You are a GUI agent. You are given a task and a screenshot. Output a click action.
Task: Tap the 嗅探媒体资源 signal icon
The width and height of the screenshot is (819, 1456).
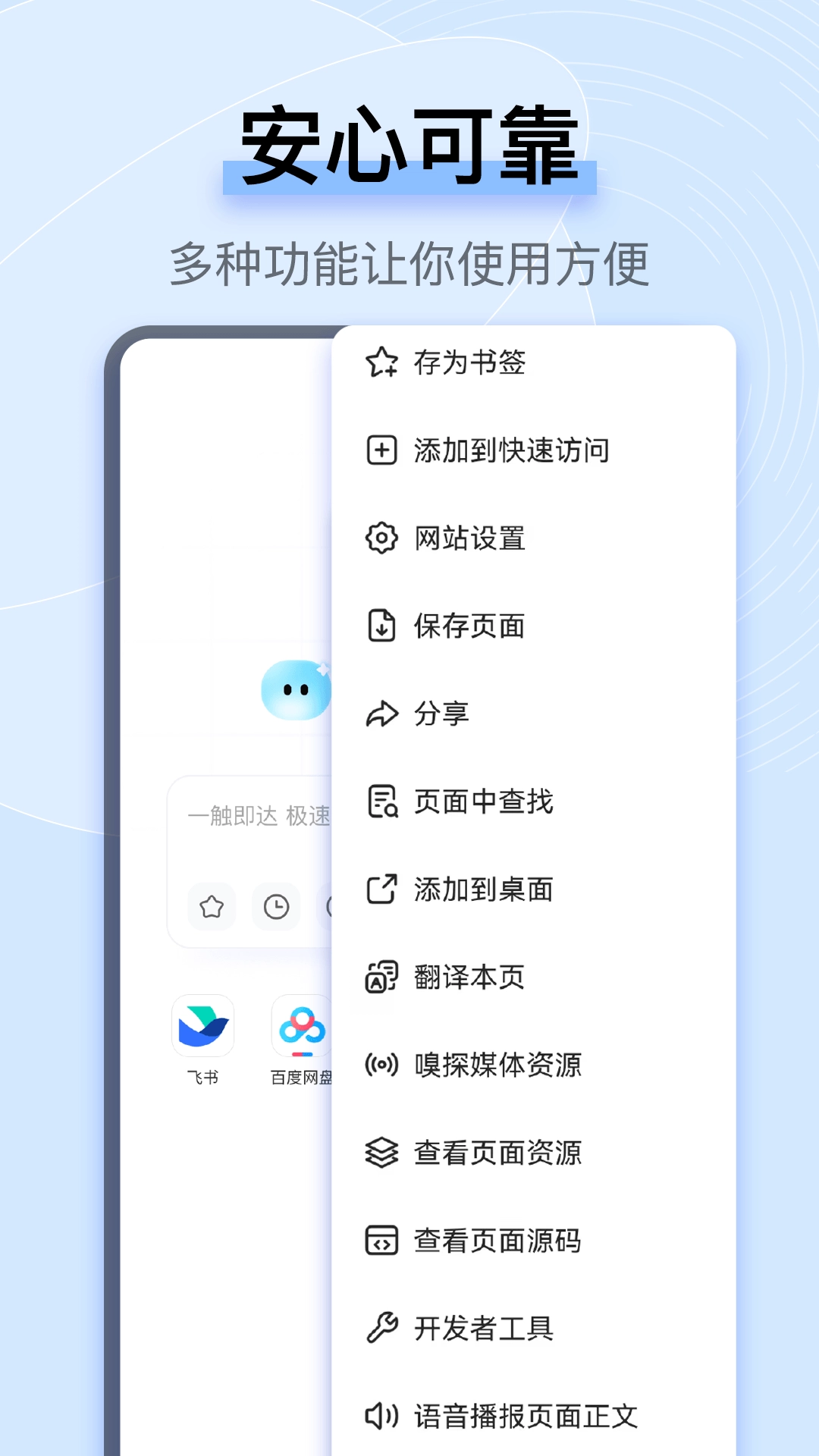381,1065
